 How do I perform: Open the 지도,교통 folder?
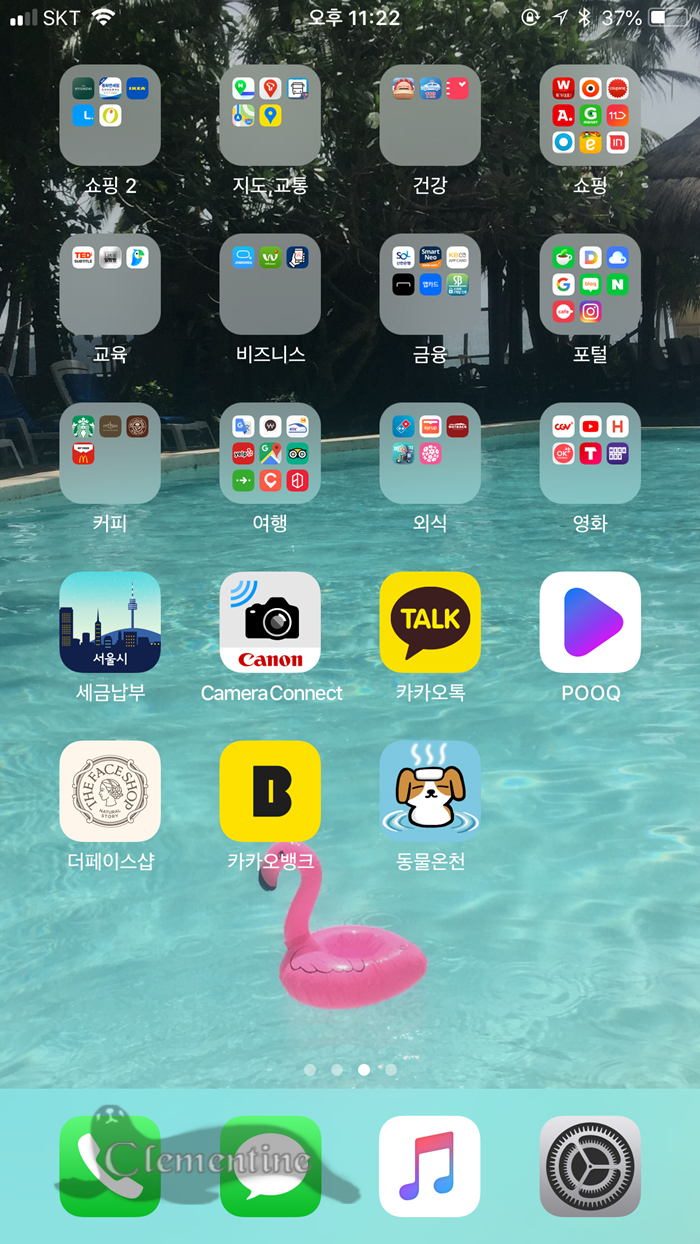pyautogui.click(x=270, y=115)
